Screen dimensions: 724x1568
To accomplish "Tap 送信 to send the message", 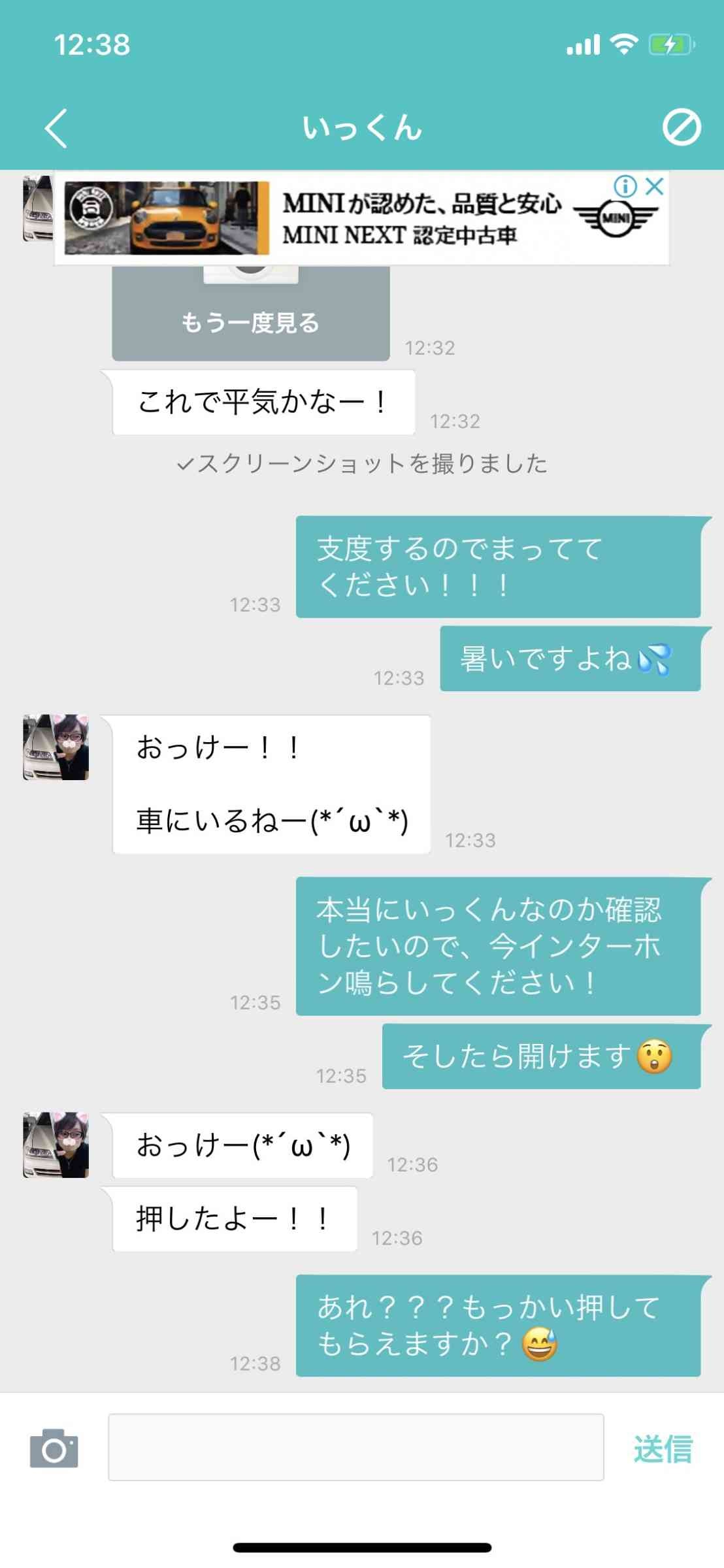I will coord(663,1448).
